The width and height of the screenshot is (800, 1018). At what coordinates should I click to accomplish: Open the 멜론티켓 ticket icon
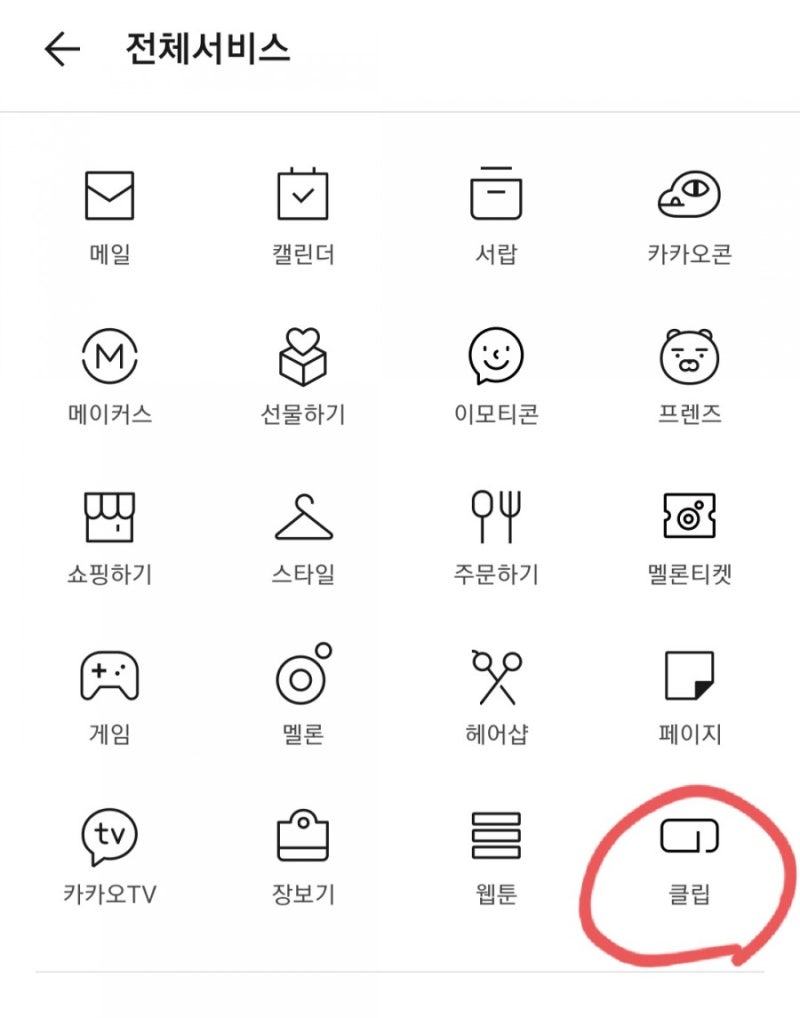tap(688, 518)
